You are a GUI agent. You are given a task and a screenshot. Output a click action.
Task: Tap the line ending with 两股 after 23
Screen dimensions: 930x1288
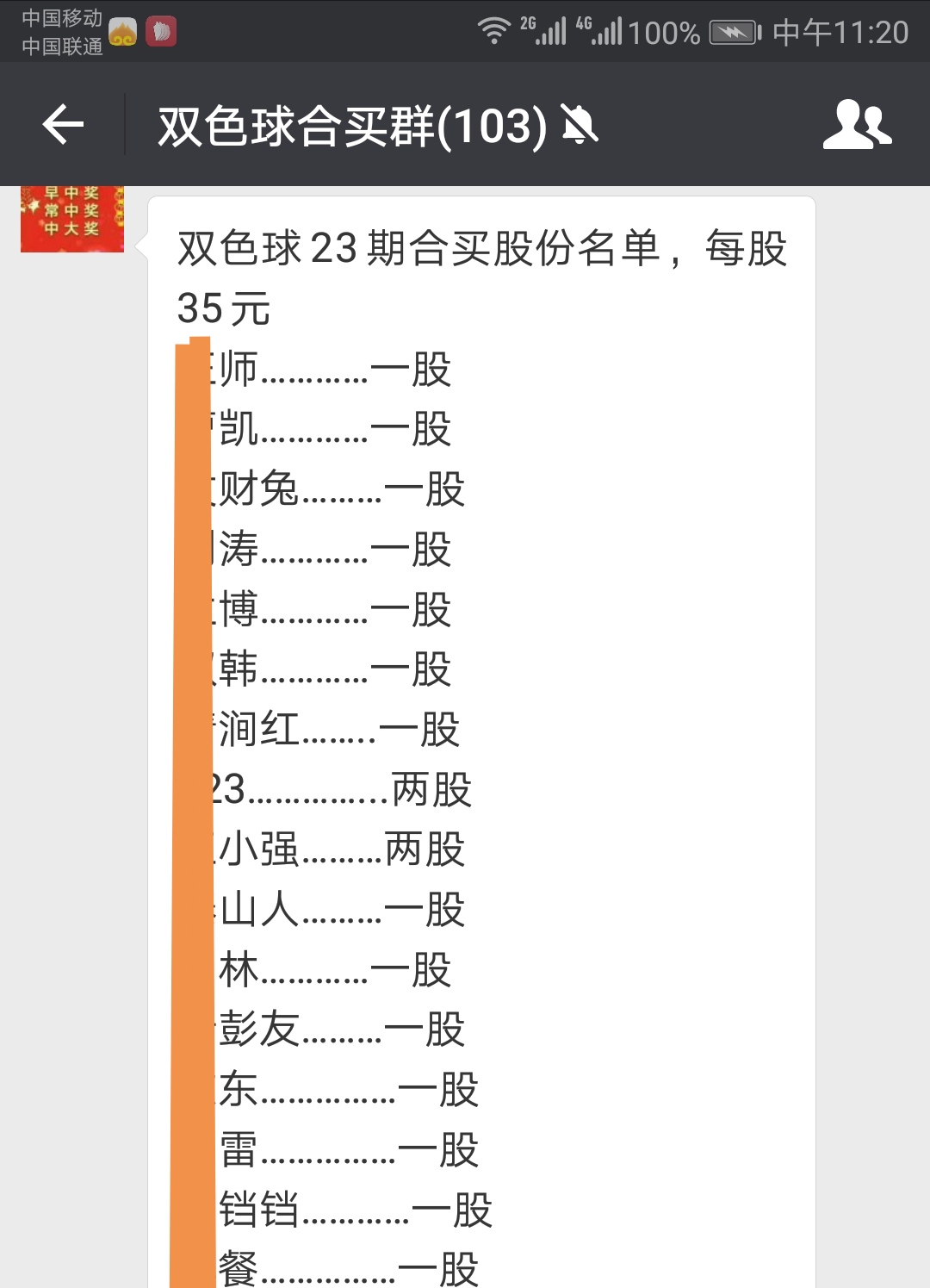point(344,791)
